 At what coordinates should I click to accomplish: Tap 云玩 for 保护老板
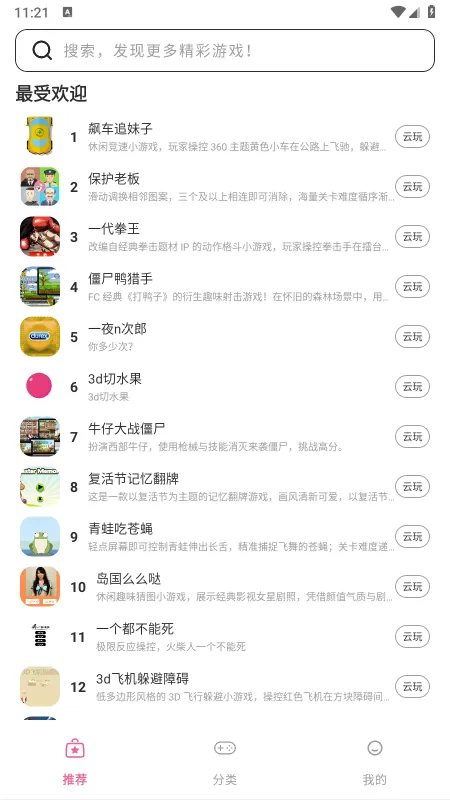pos(412,187)
